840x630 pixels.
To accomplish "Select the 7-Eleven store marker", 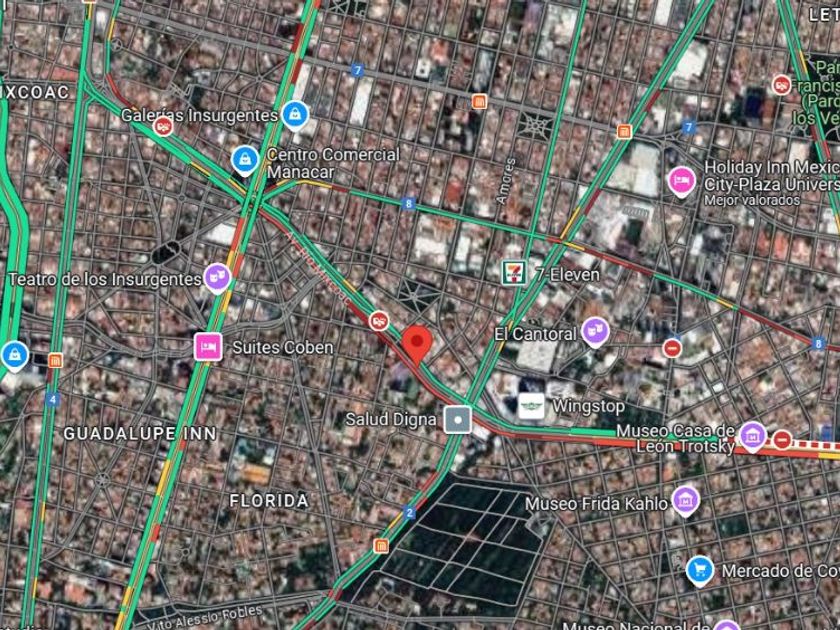I will [x=513, y=273].
